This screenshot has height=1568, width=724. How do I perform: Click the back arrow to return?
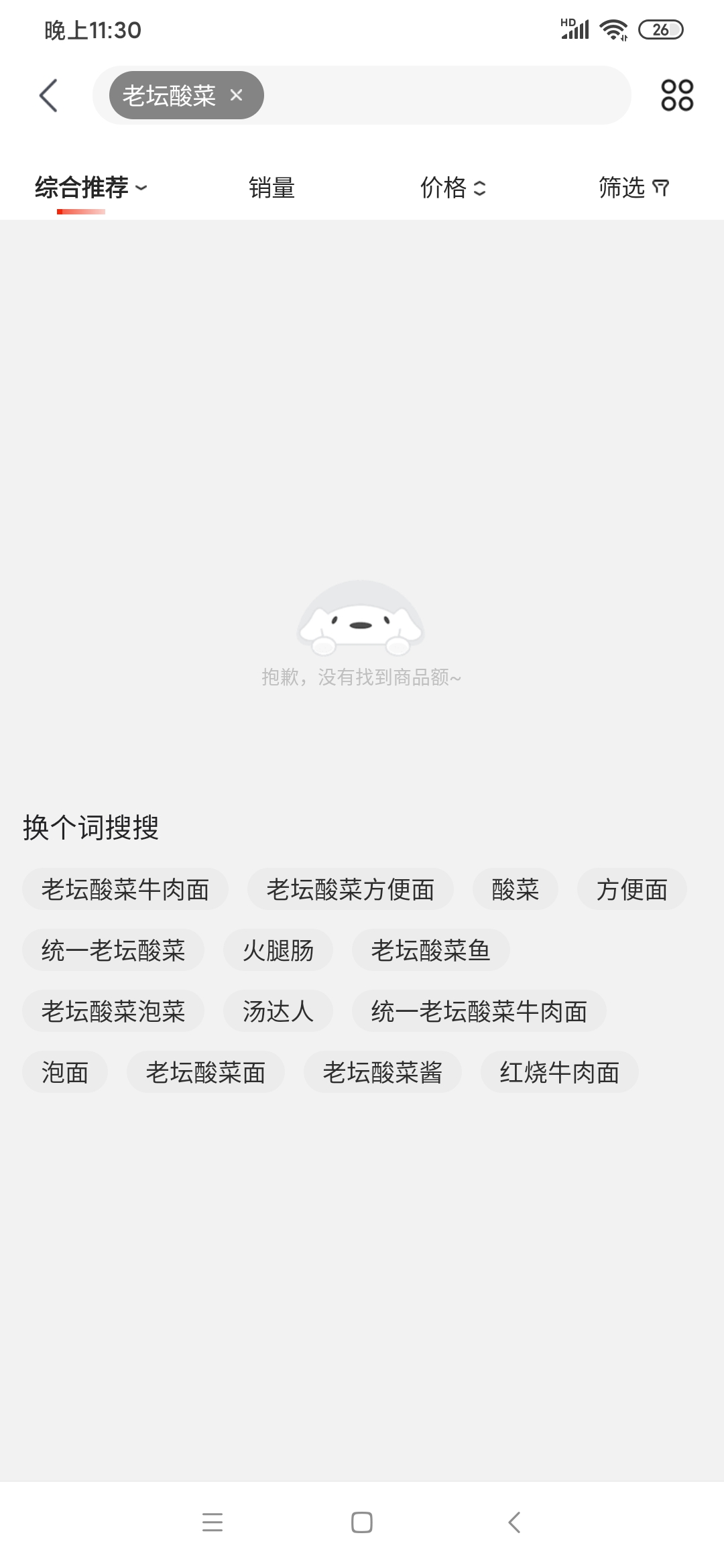click(x=48, y=95)
